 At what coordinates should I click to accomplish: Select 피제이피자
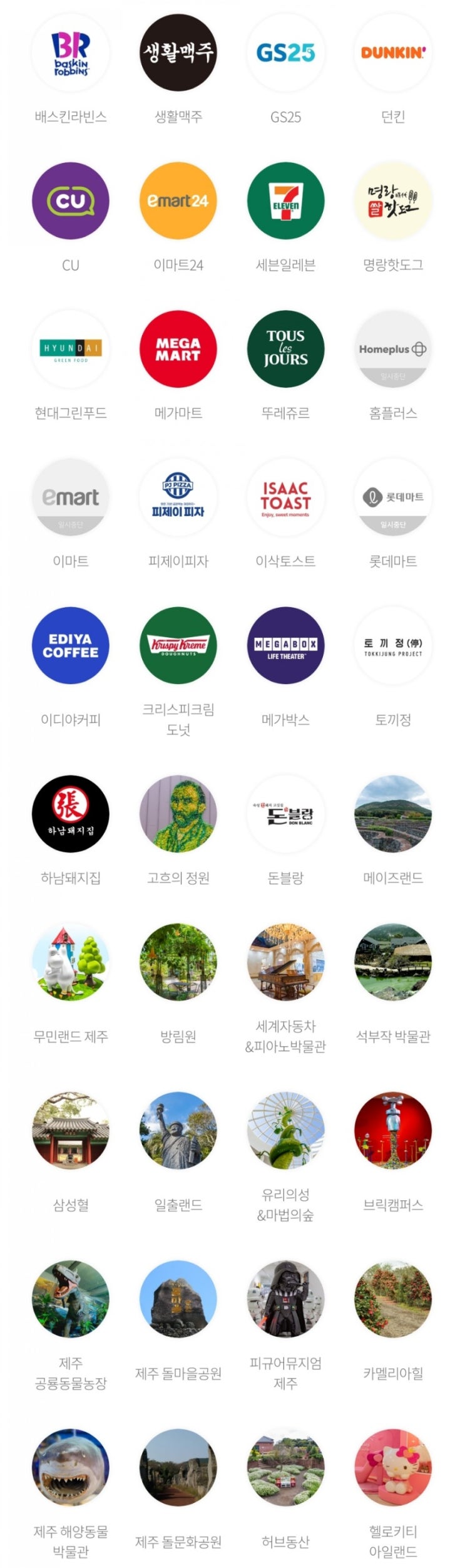pyautogui.click(x=178, y=497)
